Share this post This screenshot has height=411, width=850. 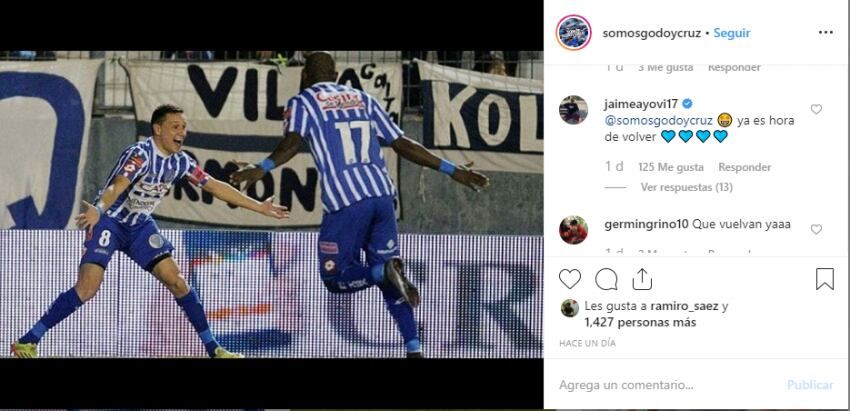pos(642,279)
